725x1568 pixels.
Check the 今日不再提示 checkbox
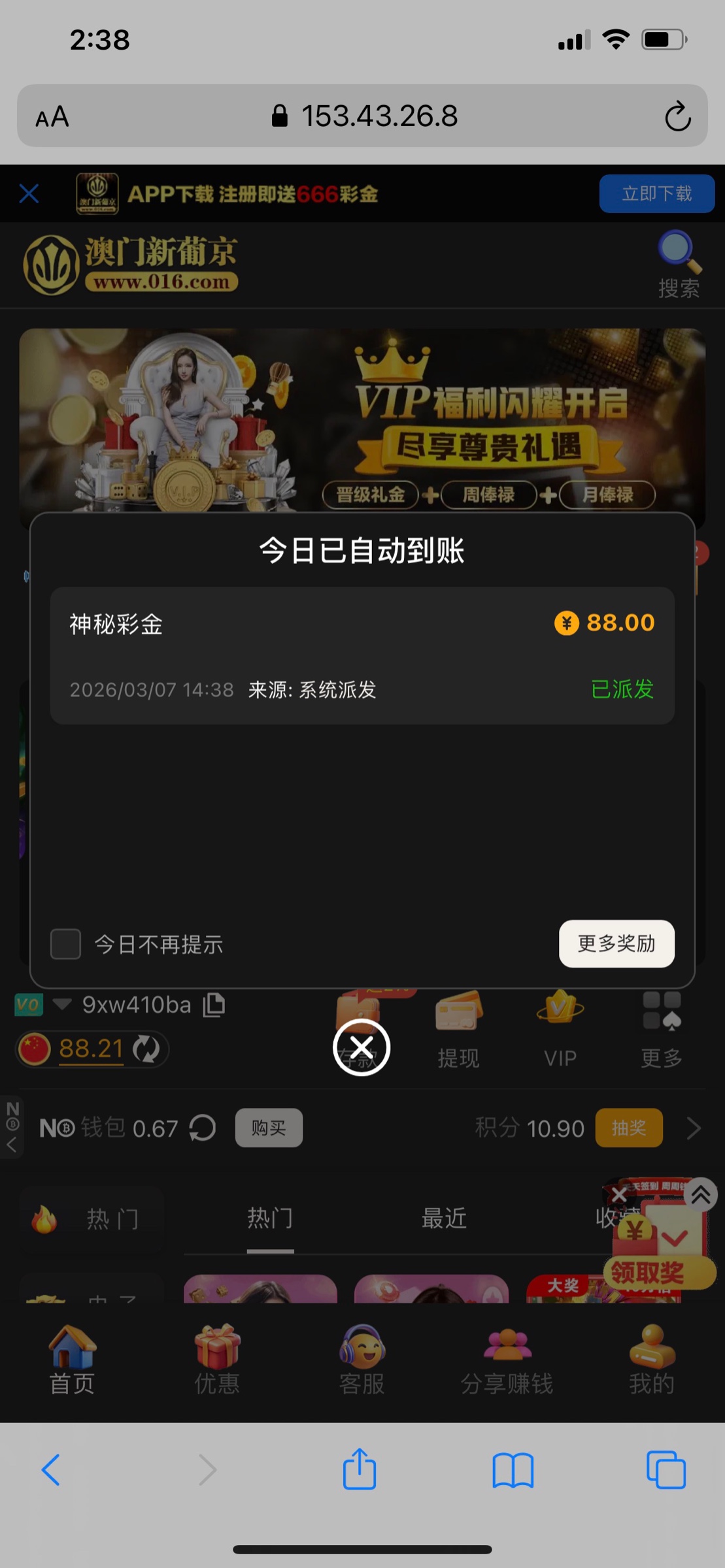[66, 944]
